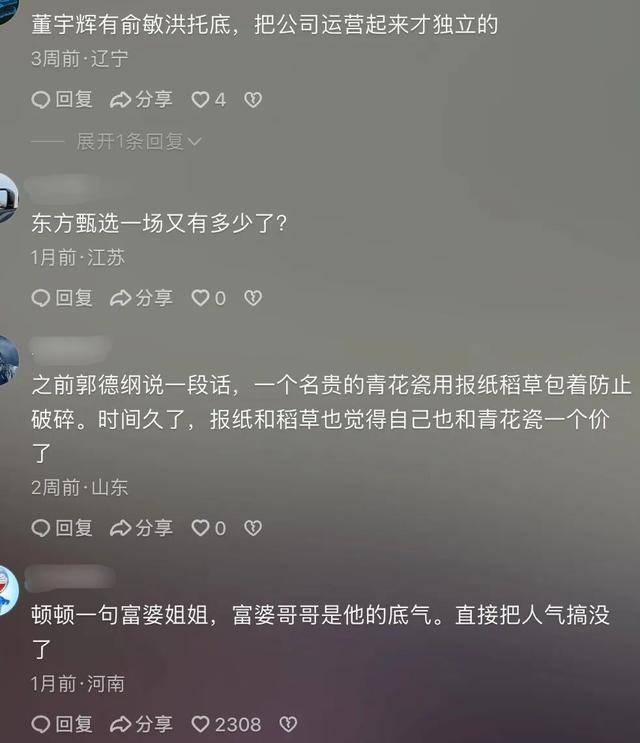
Task: Share the comment from 河南
Action: [x=141, y=723]
